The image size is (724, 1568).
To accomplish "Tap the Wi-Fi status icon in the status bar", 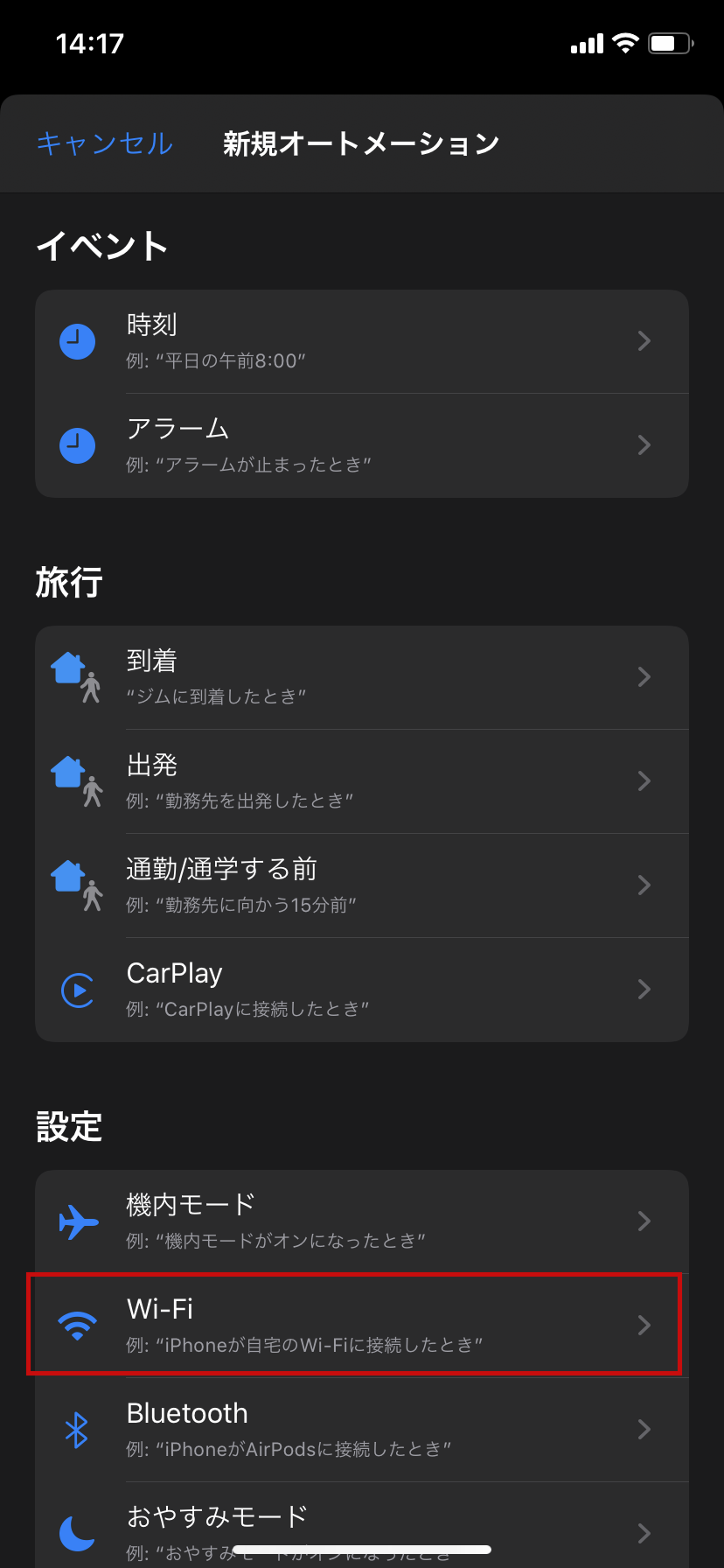I will click(x=624, y=42).
